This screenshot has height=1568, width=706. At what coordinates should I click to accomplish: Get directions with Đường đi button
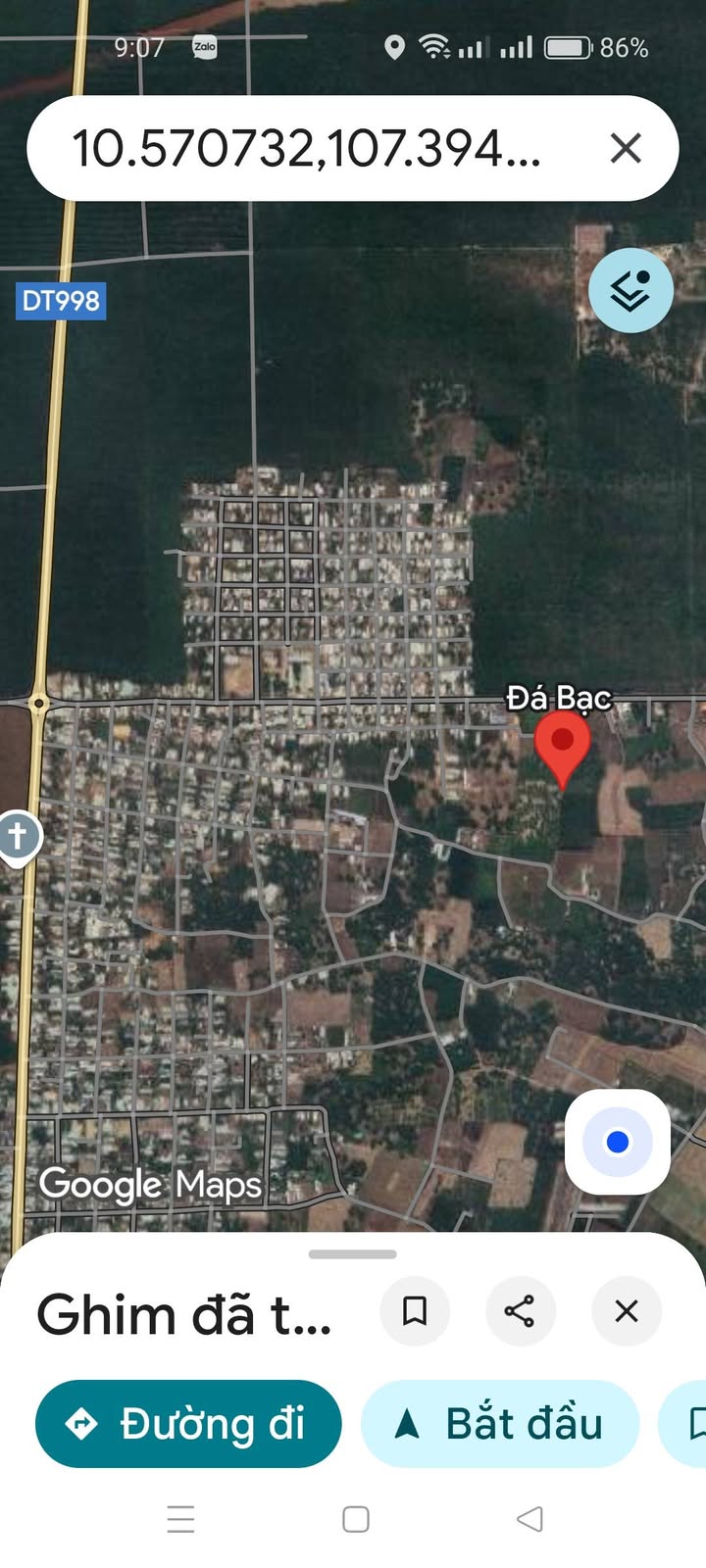188,1423
